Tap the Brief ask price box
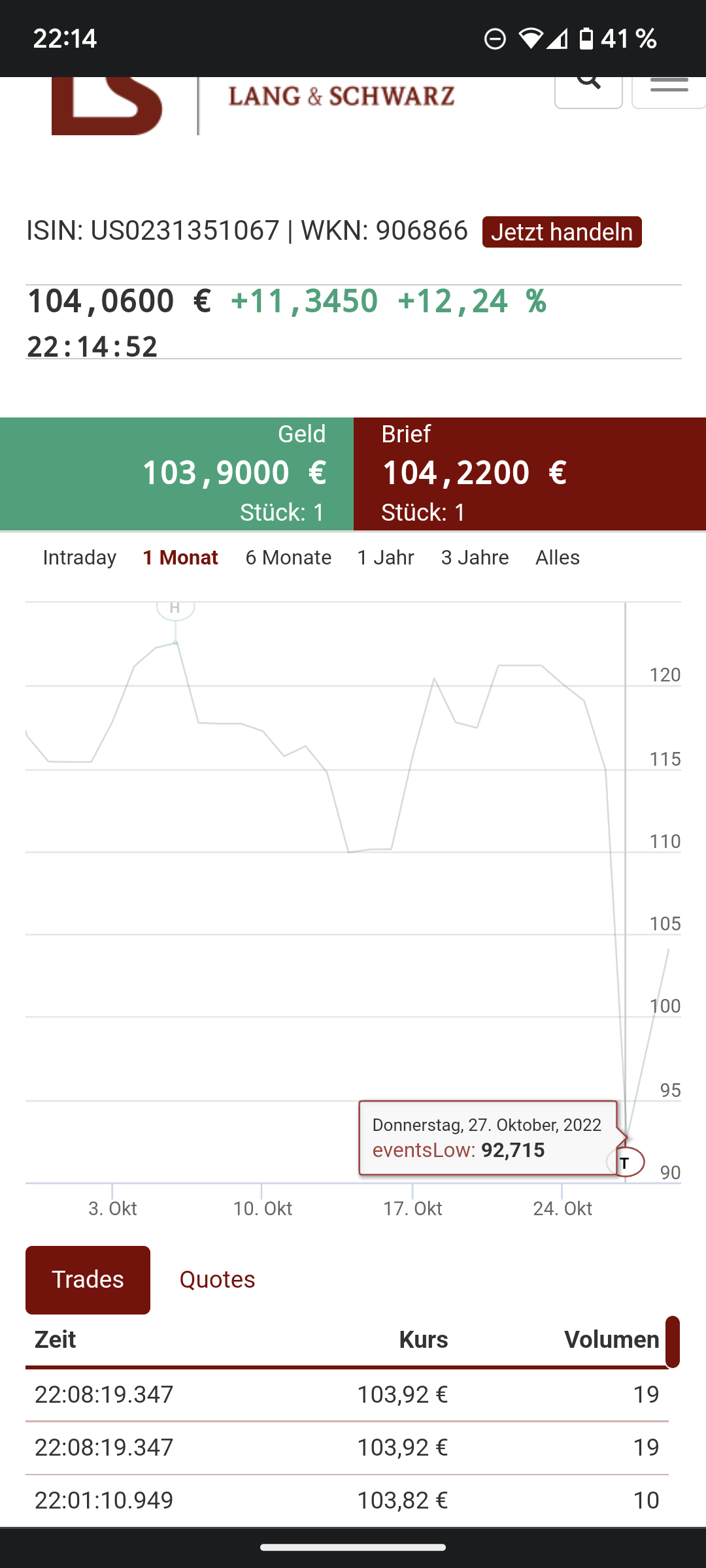Viewport: 706px width, 1568px height. click(529, 474)
